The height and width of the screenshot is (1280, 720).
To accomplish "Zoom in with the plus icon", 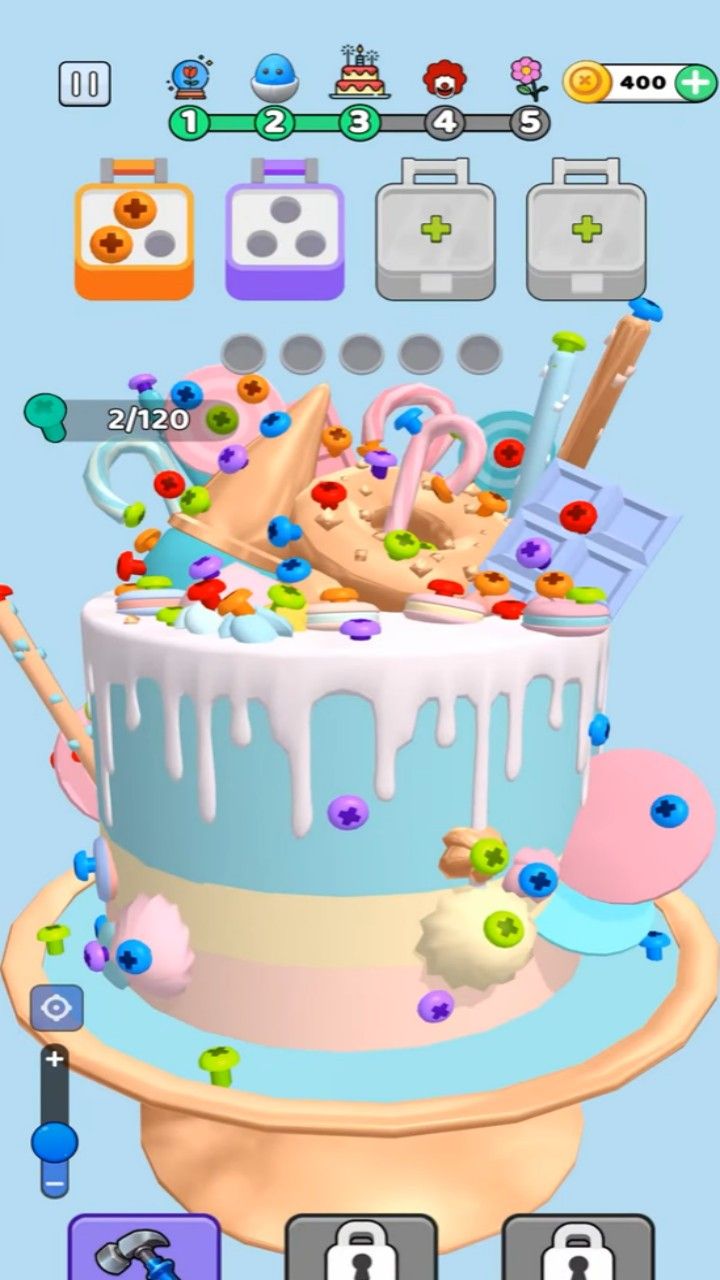I will (55, 1059).
